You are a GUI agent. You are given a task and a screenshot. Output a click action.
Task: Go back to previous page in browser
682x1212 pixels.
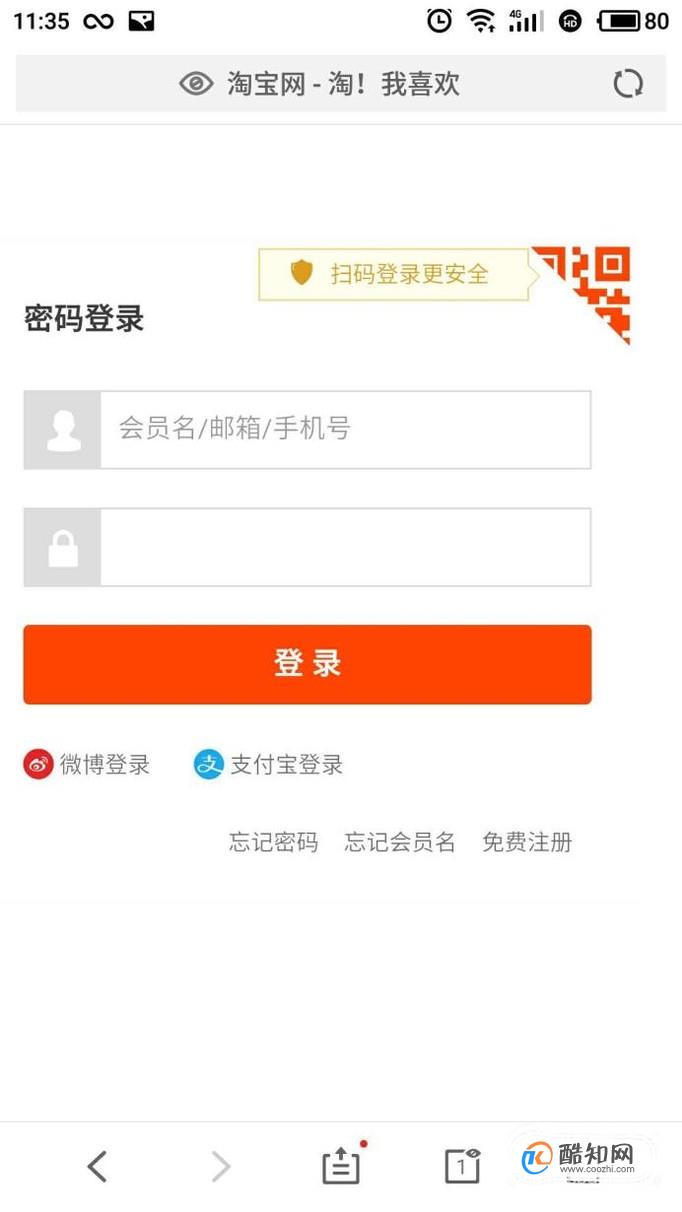point(97,1166)
